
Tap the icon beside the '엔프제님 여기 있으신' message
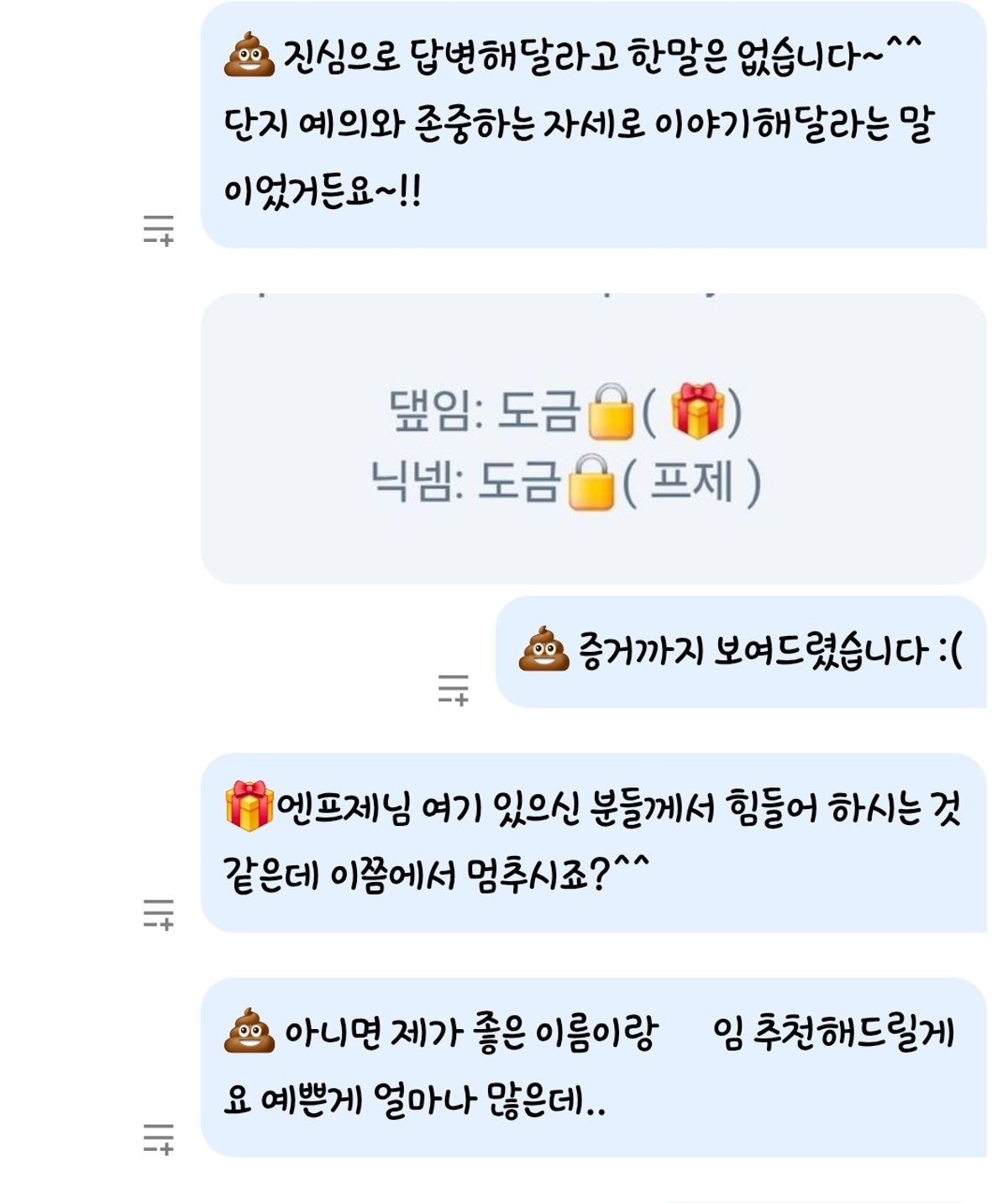(158, 913)
